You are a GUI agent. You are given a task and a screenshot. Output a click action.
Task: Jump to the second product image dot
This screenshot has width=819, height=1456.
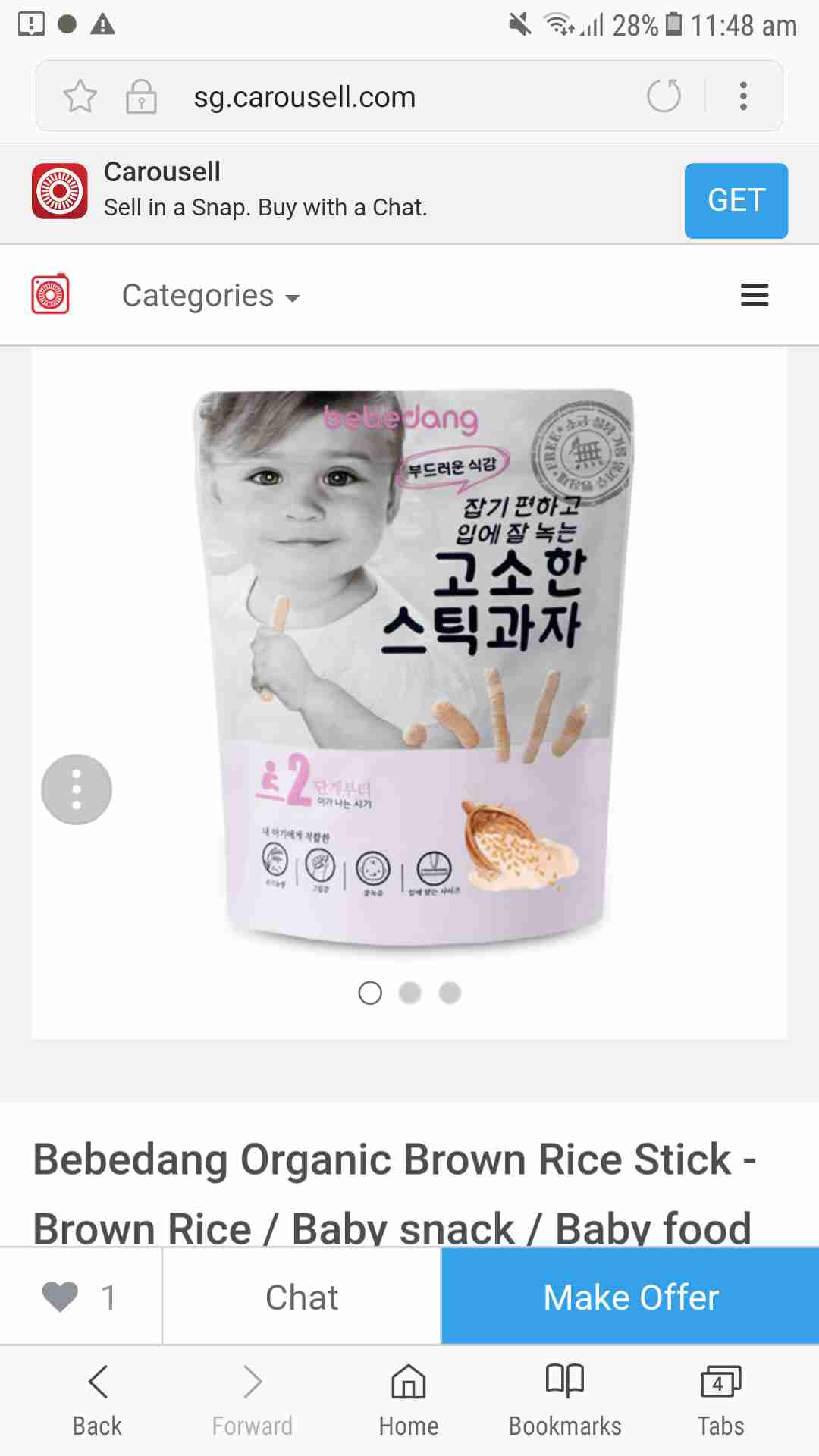(409, 993)
